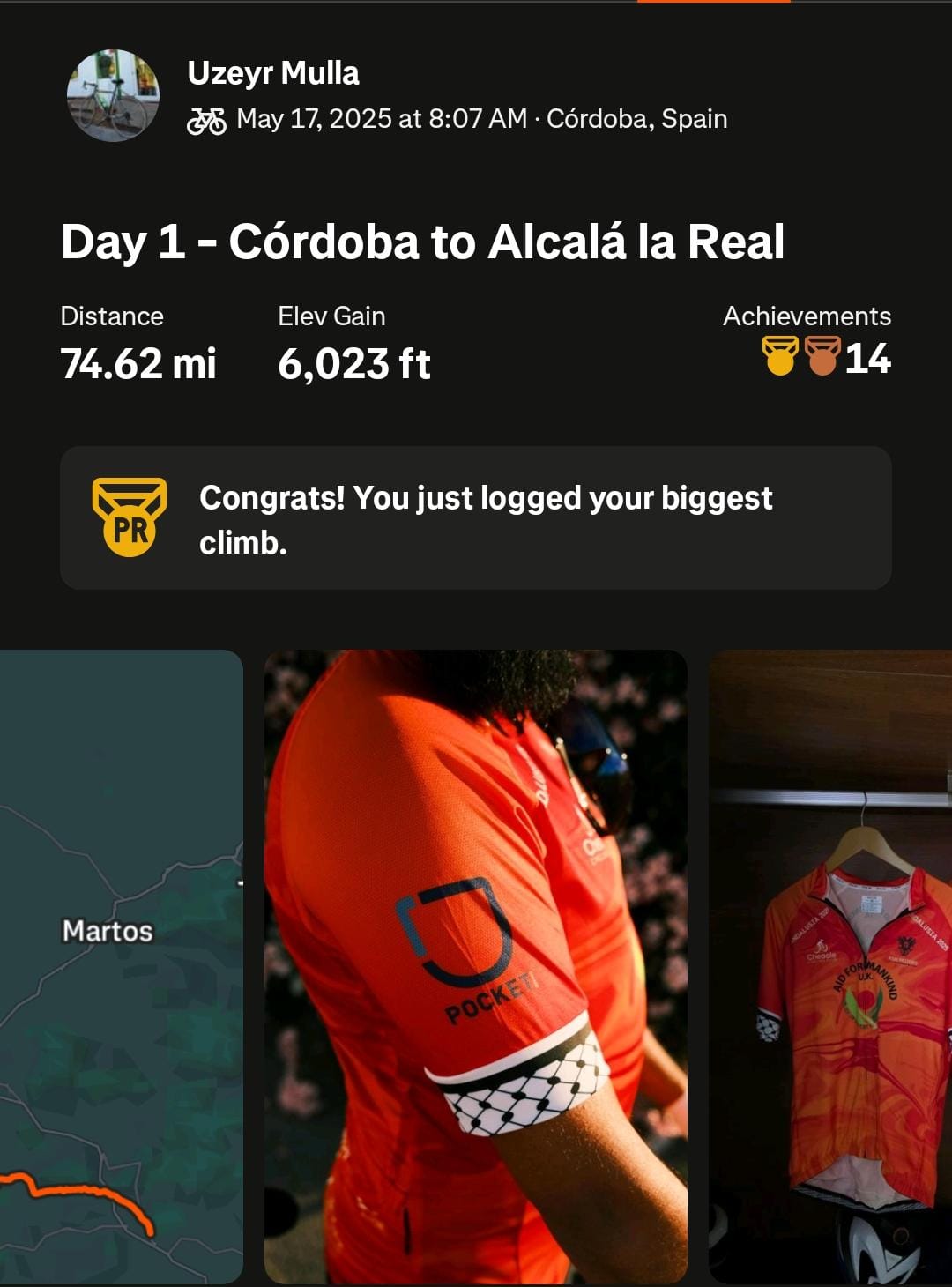
Task: Open the Day 1 Córdoba activity title
Action: pyautogui.click(x=422, y=242)
